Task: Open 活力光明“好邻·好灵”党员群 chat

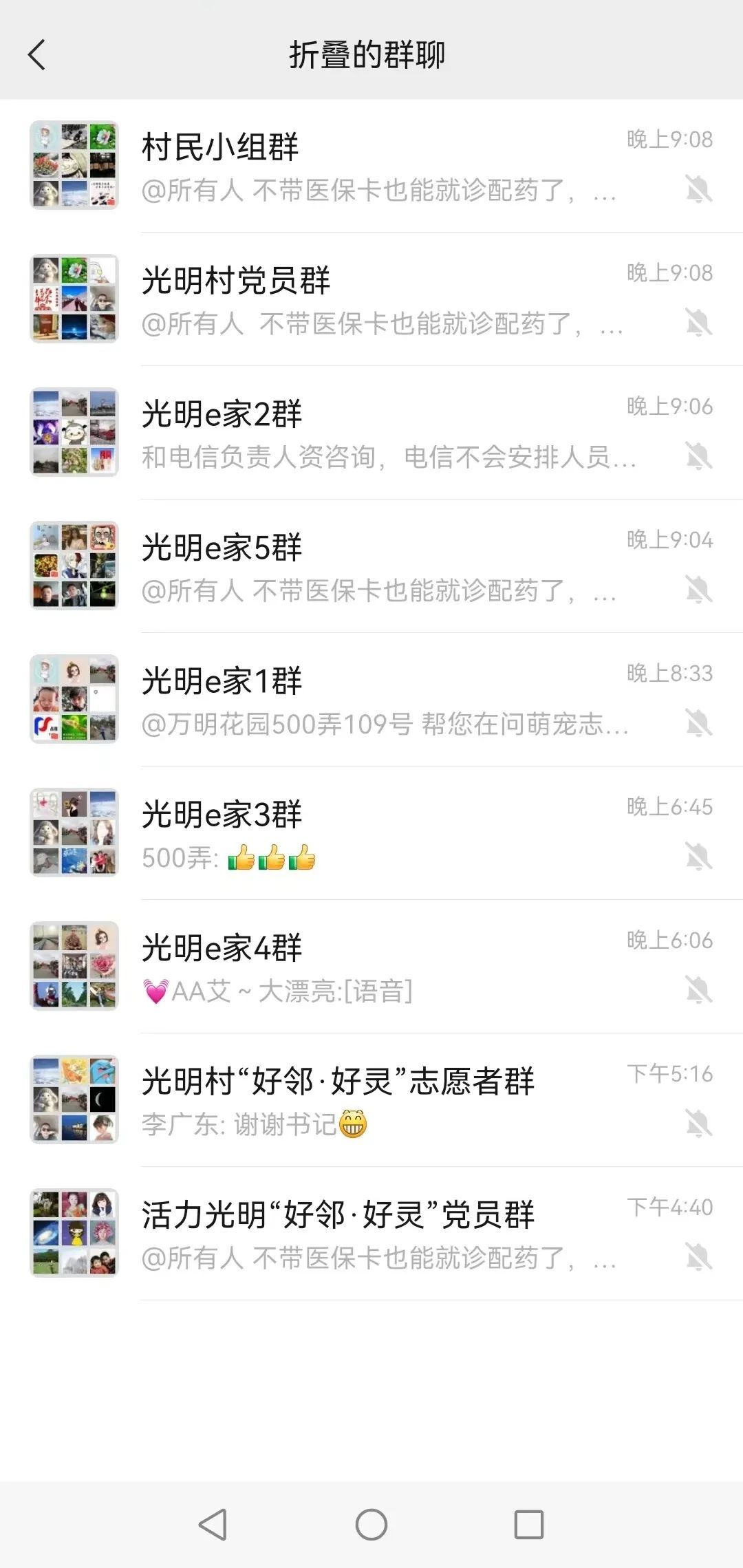Action: pyautogui.click(x=371, y=1234)
